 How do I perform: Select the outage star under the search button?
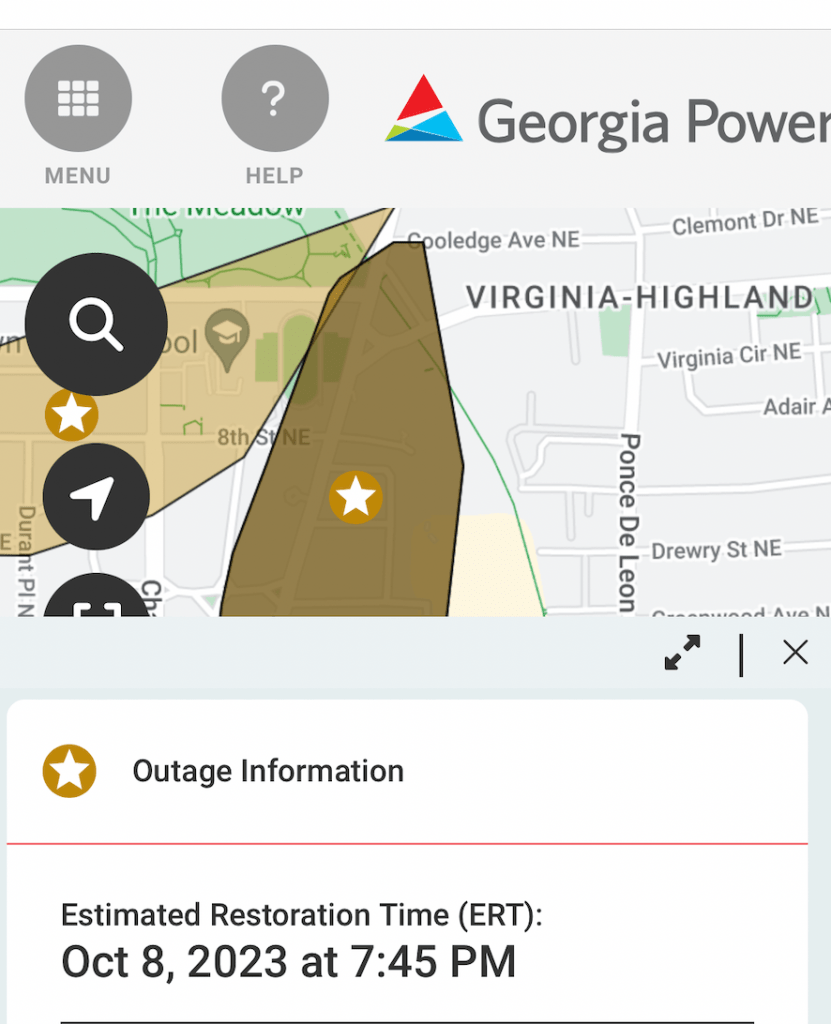71,414
